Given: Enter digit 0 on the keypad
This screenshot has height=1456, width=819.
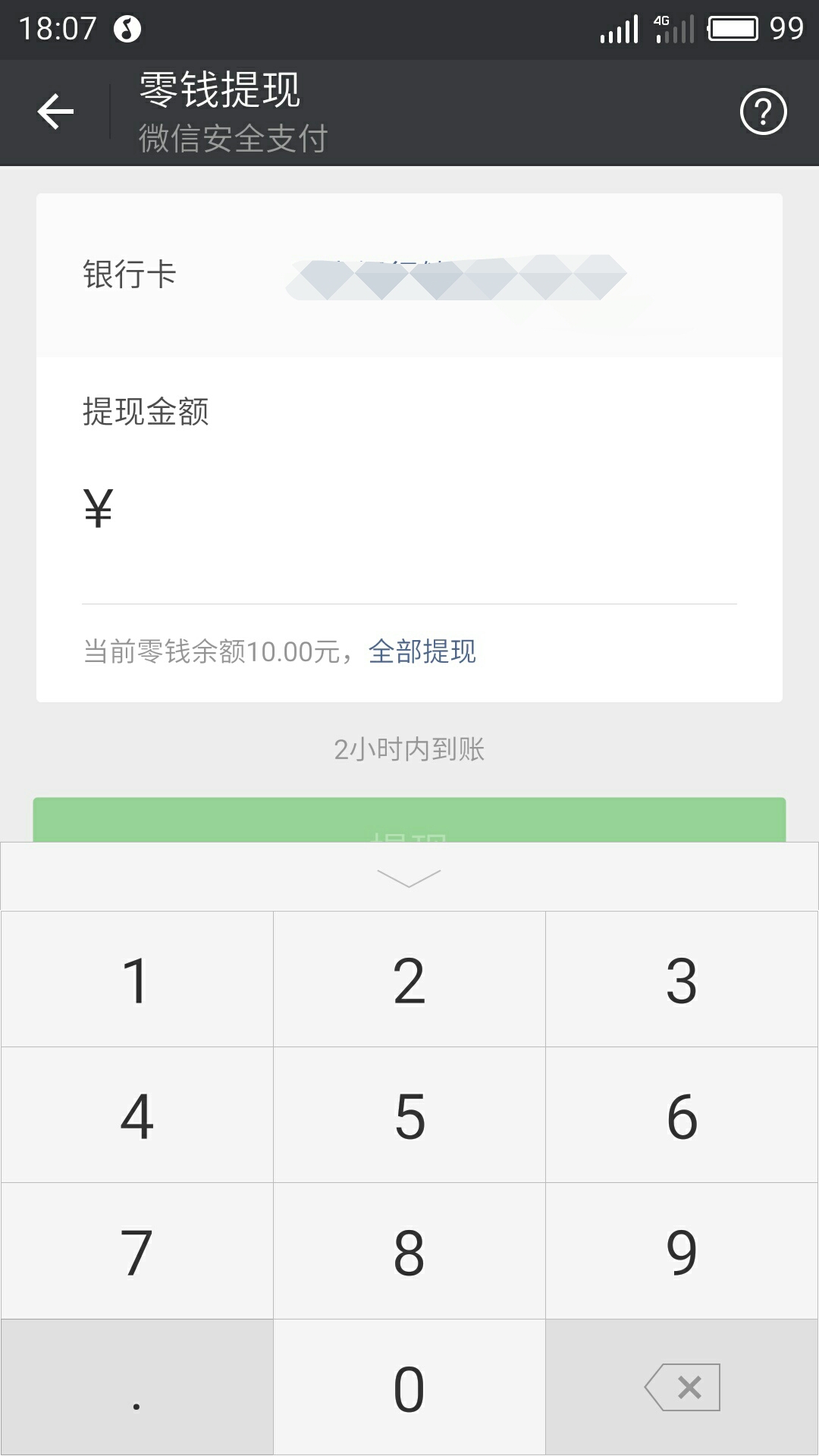Looking at the screenshot, I should click(x=409, y=1388).
